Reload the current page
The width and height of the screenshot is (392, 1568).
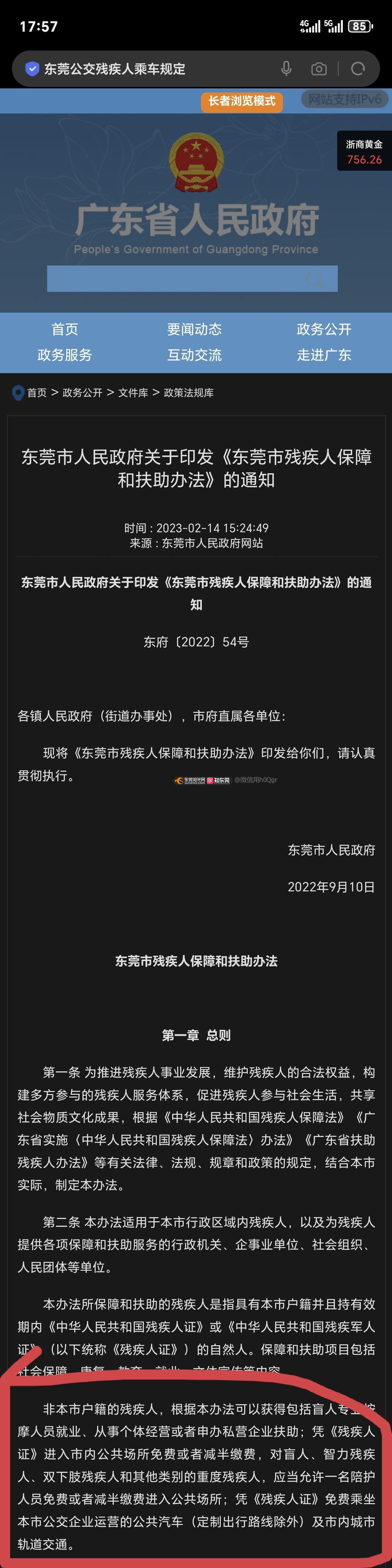click(x=358, y=69)
